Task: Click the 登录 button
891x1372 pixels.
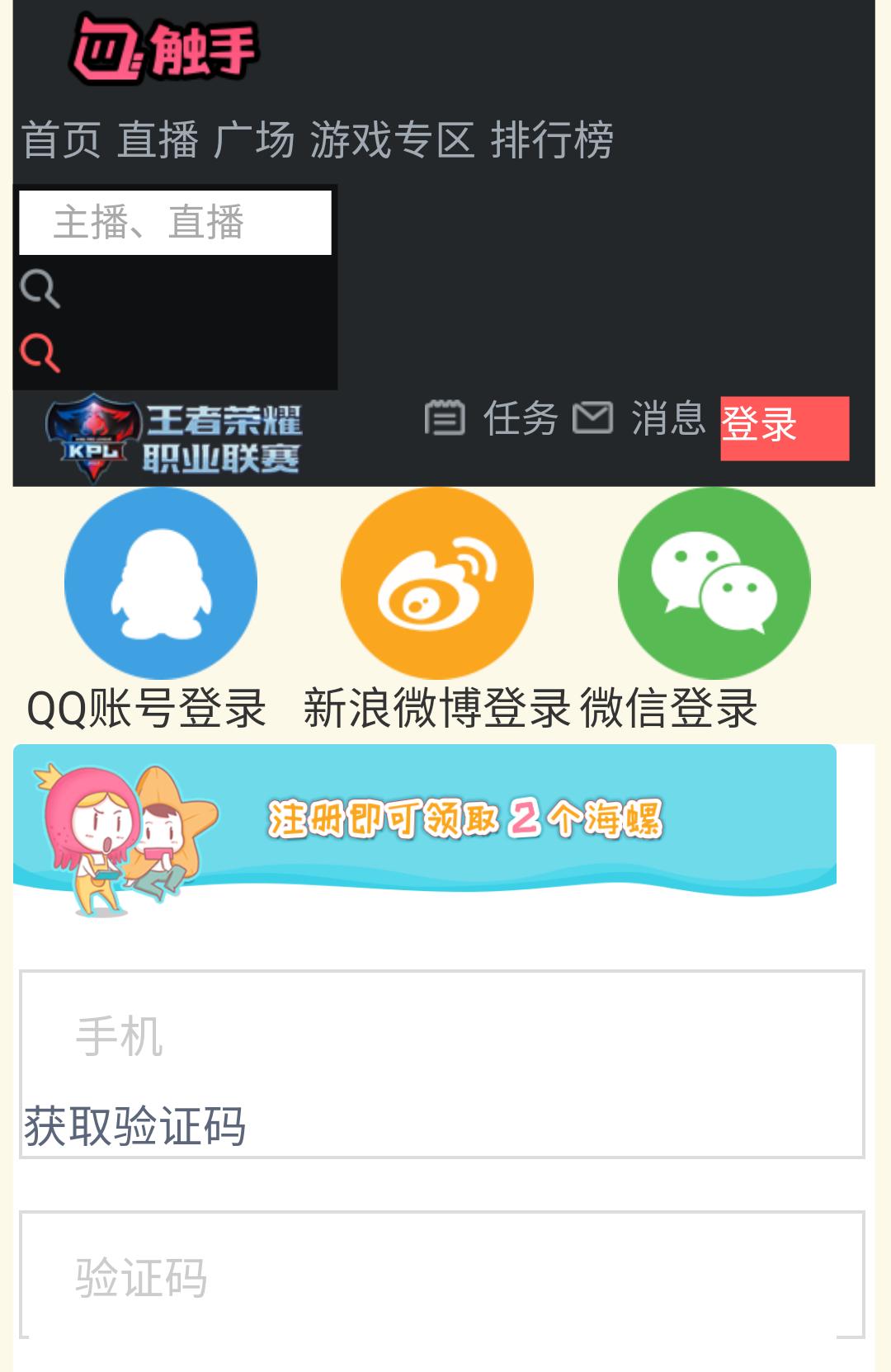Action: pos(784,427)
